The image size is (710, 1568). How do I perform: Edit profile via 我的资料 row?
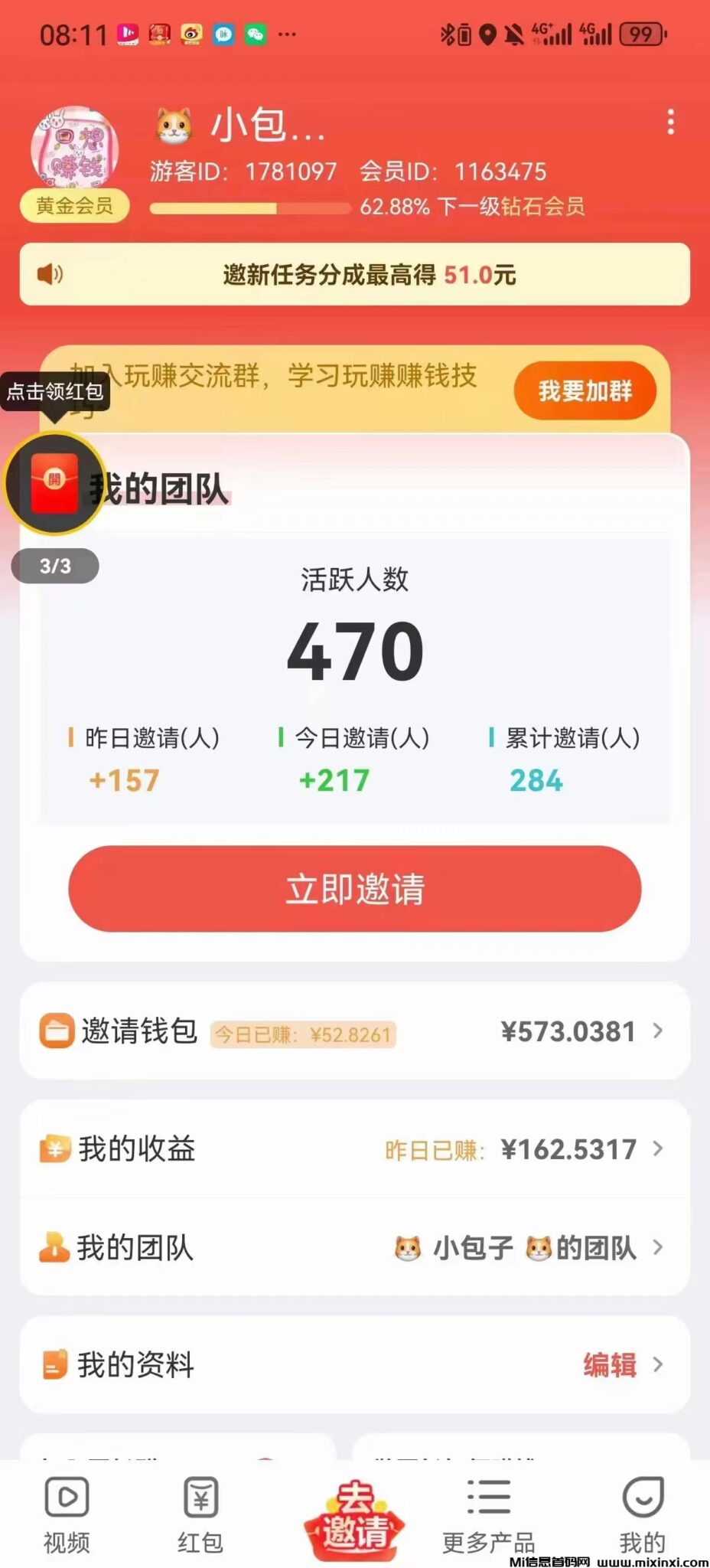click(355, 1364)
